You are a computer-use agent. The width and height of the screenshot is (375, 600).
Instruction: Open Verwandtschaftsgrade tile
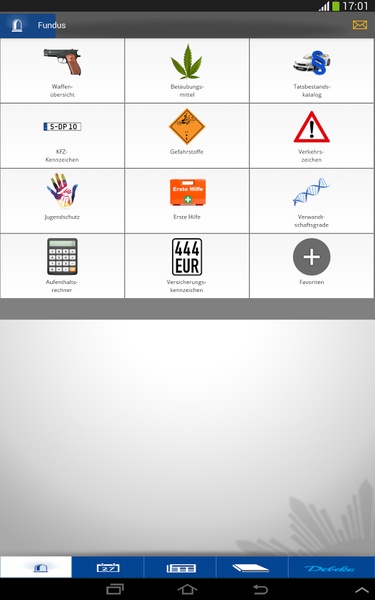pyautogui.click(x=312, y=201)
